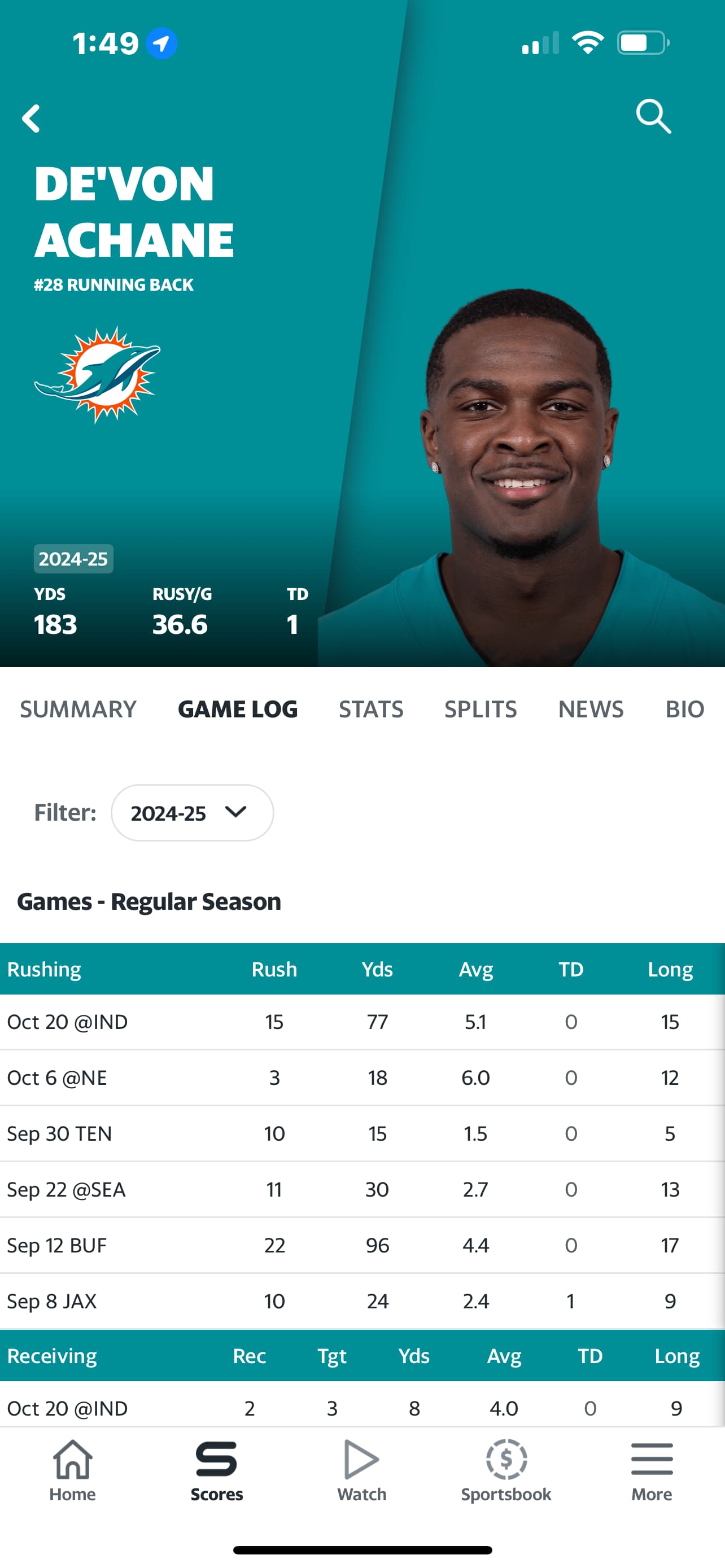Open the Bio tab
Image resolution: width=725 pixels, height=1568 pixels.
click(x=684, y=709)
